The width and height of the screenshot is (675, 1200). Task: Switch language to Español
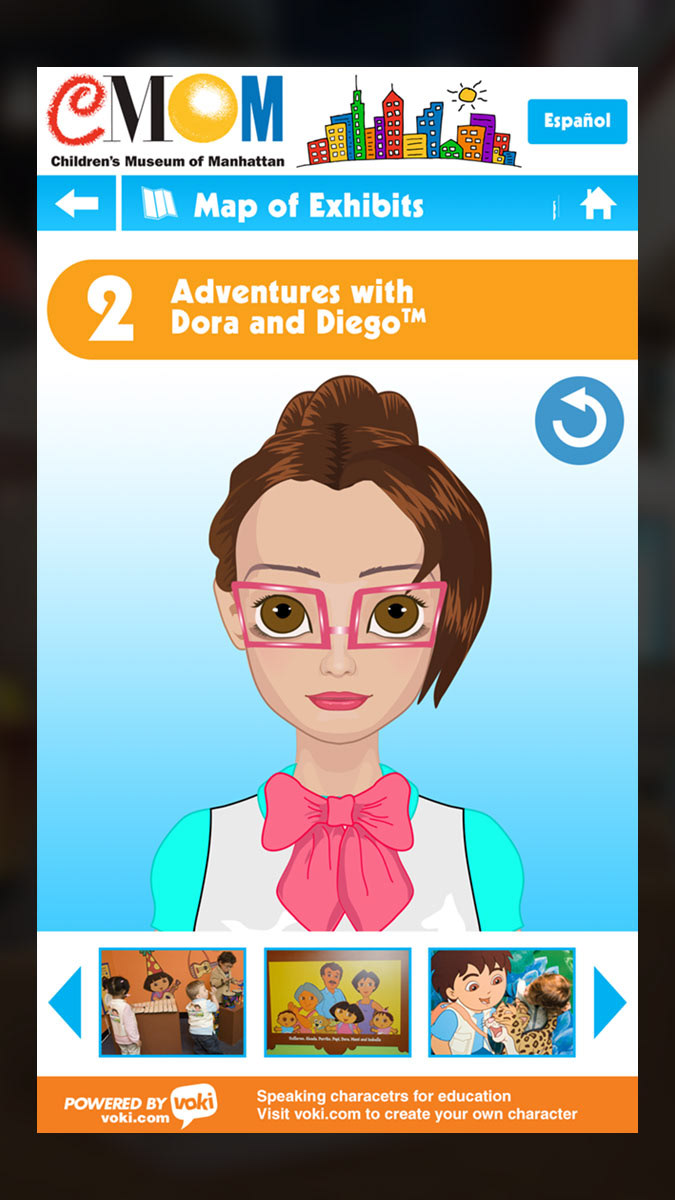(577, 121)
